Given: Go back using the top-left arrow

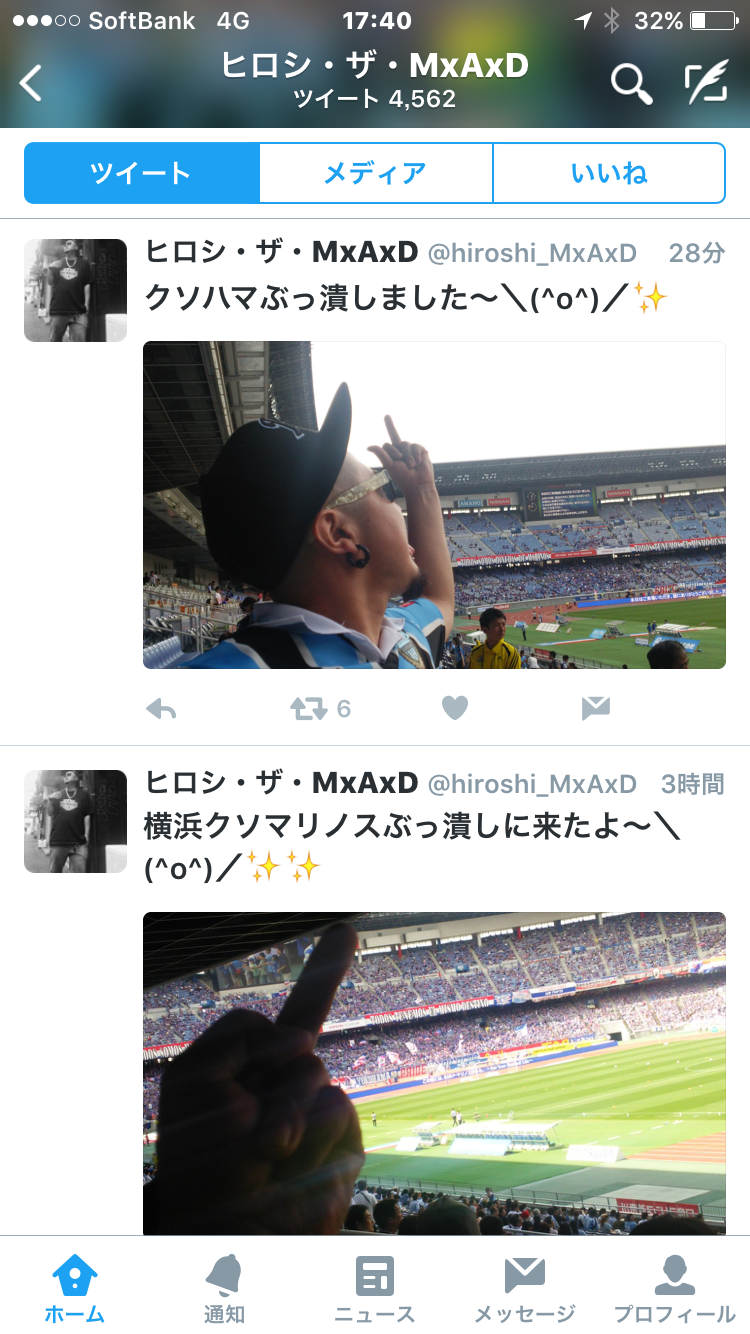Looking at the screenshot, I should coord(32,84).
